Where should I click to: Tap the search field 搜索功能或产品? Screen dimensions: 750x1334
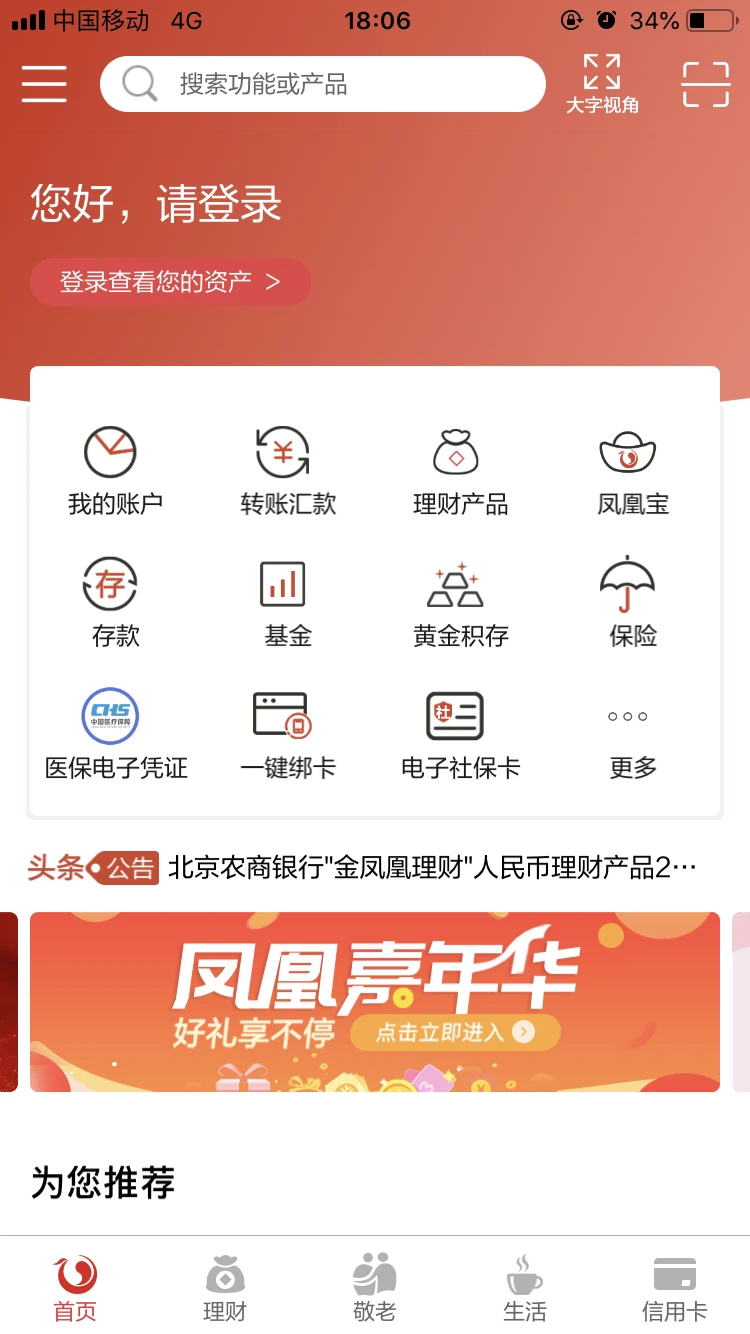322,83
